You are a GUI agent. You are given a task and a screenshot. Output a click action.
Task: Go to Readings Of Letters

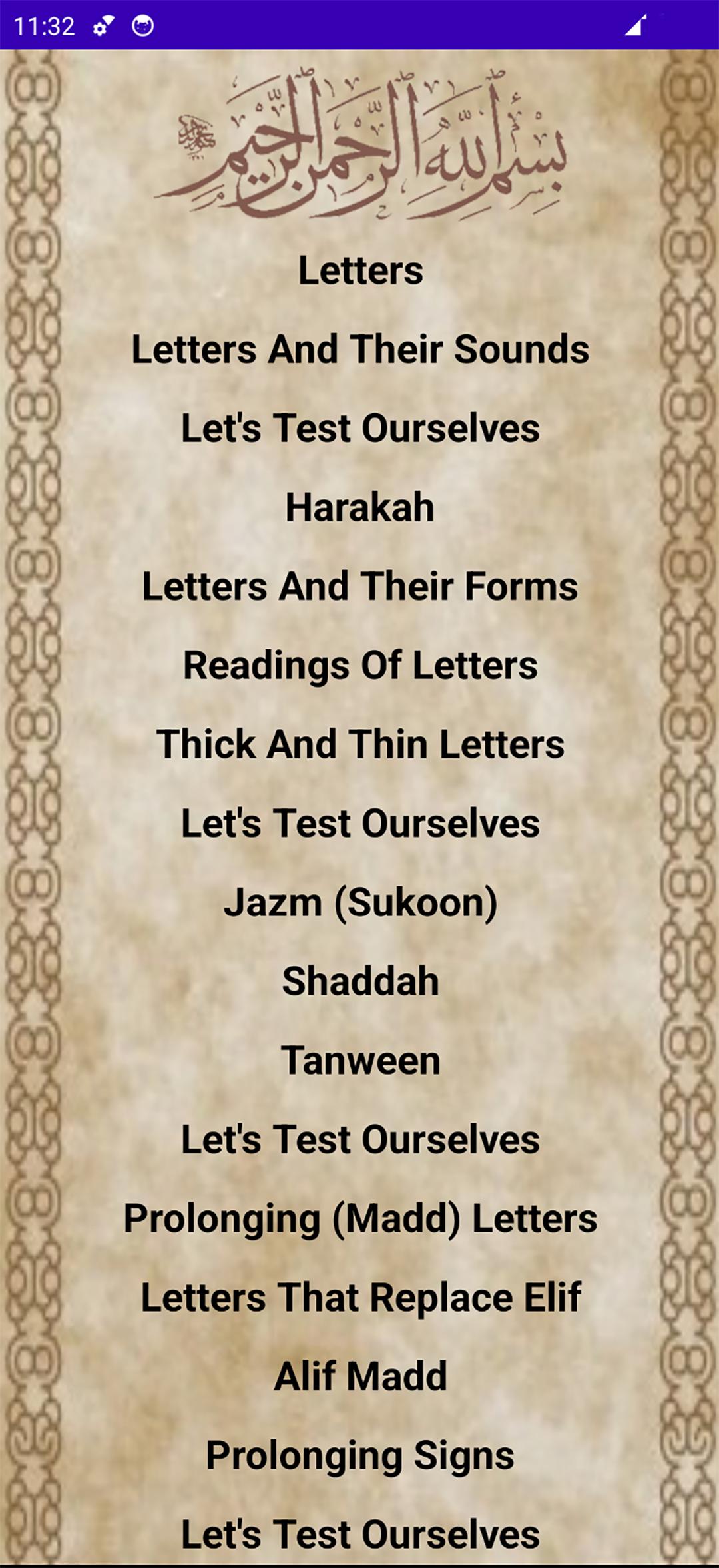360,665
